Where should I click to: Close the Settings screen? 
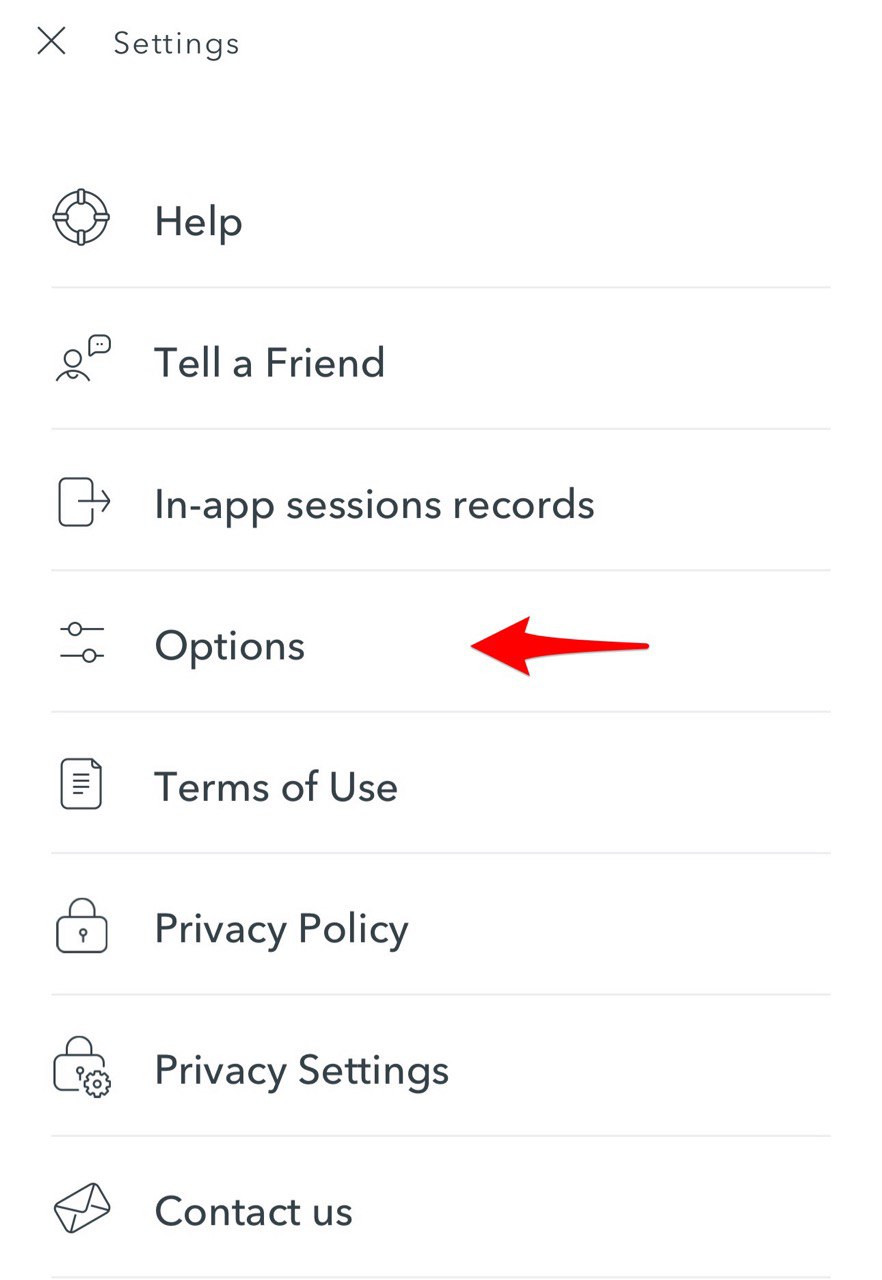pyautogui.click(x=51, y=42)
